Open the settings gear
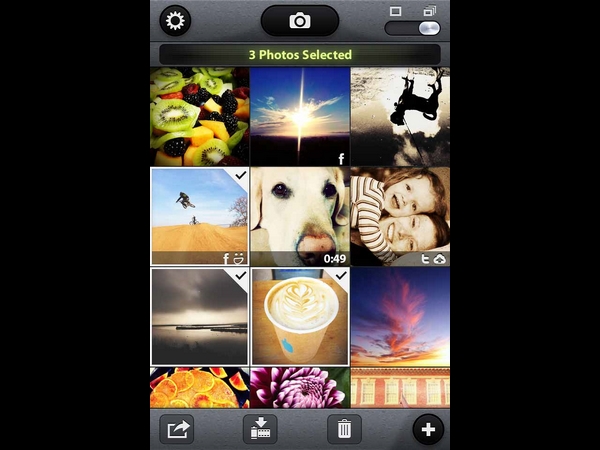Image resolution: width=600 pixels, height=450 pixels. click(176, 20)
